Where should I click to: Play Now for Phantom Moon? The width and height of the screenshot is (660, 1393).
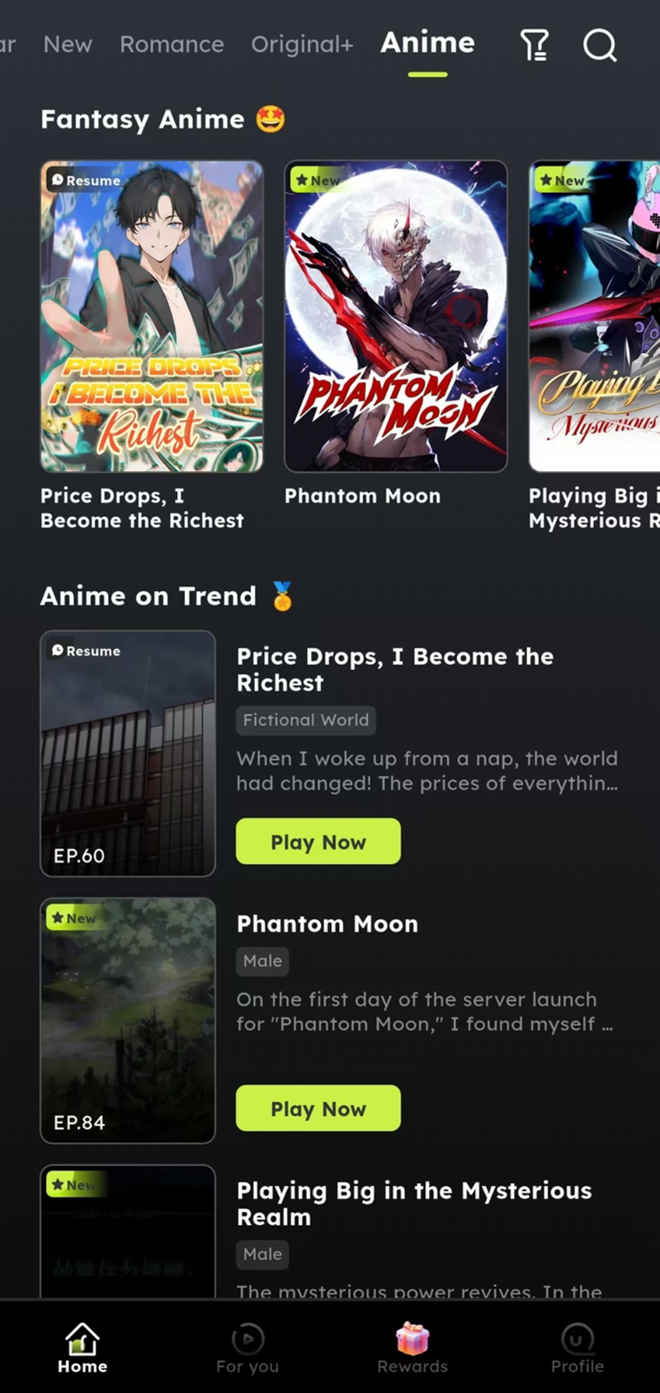click(318, 1109)
